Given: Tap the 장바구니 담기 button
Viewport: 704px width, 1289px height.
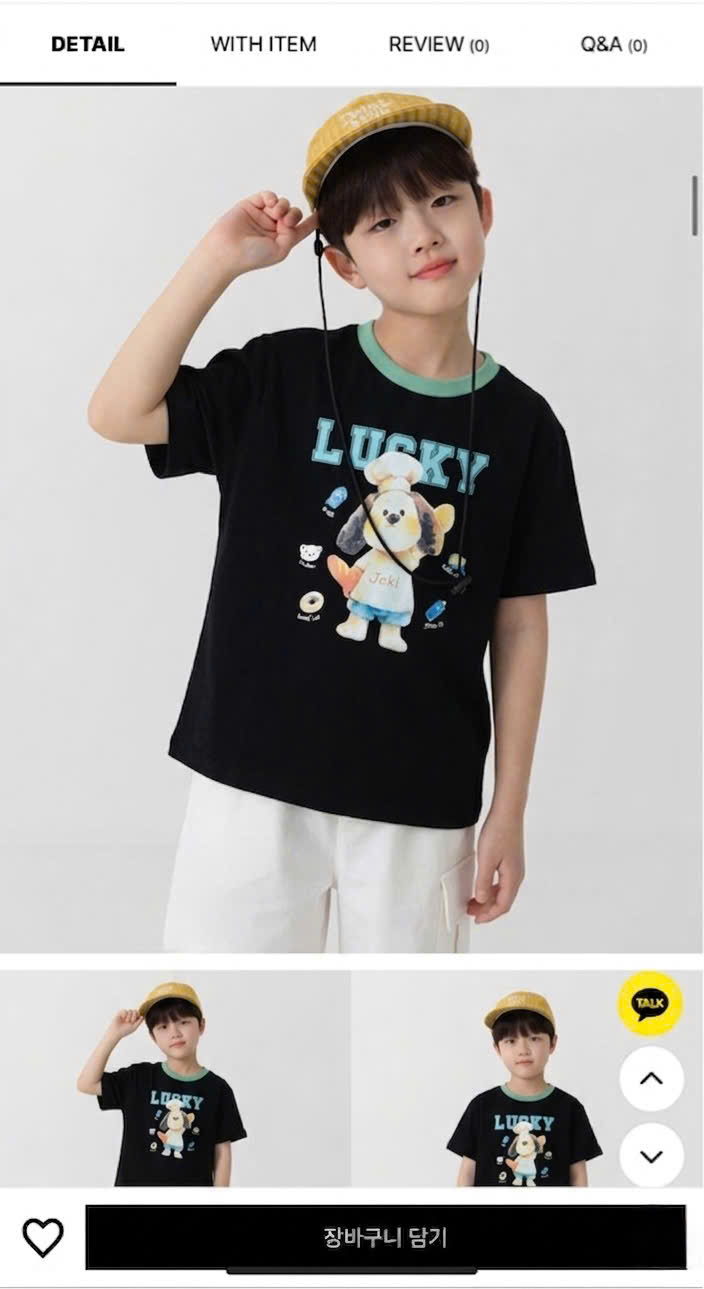Looking at the screenshot, I should point(386,1237).
